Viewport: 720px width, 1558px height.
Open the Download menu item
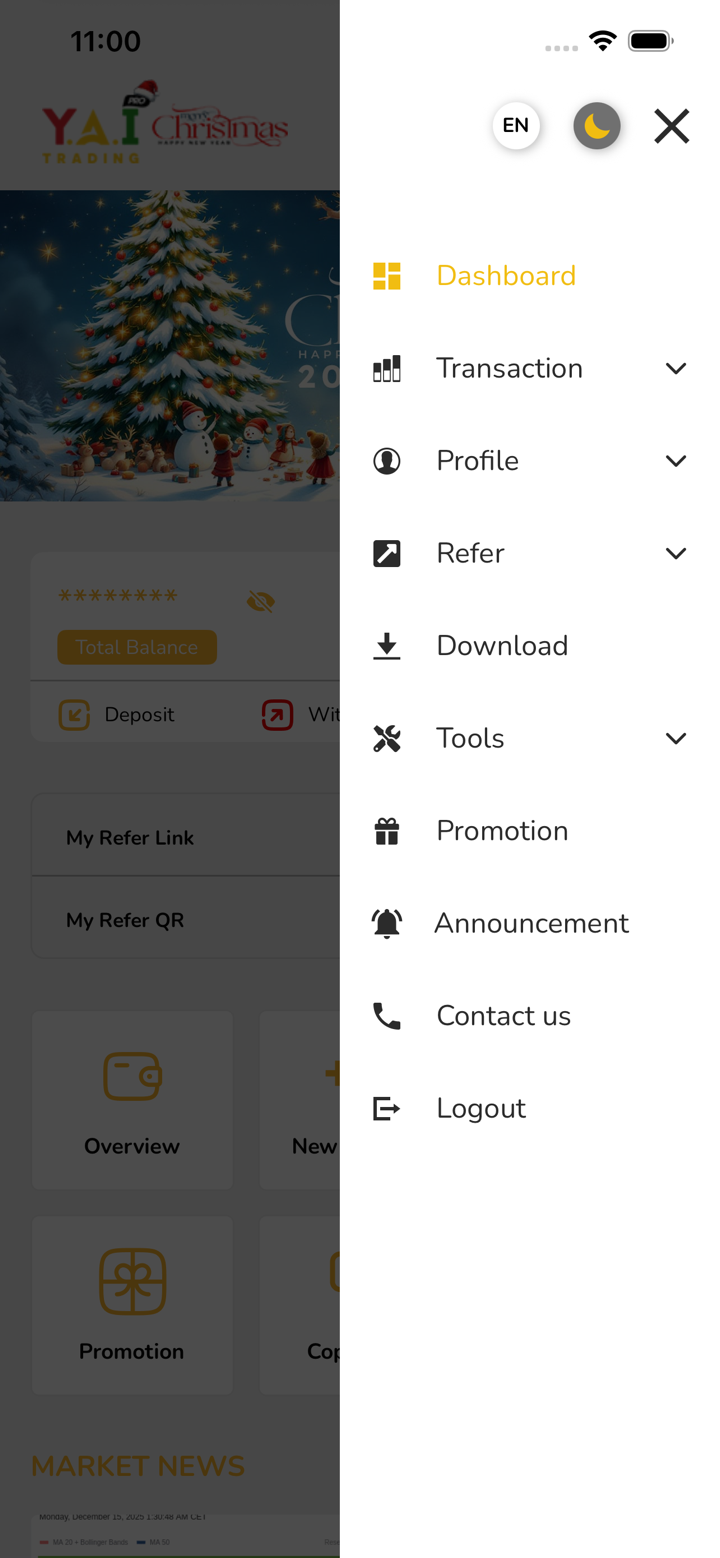click(501, 646)
